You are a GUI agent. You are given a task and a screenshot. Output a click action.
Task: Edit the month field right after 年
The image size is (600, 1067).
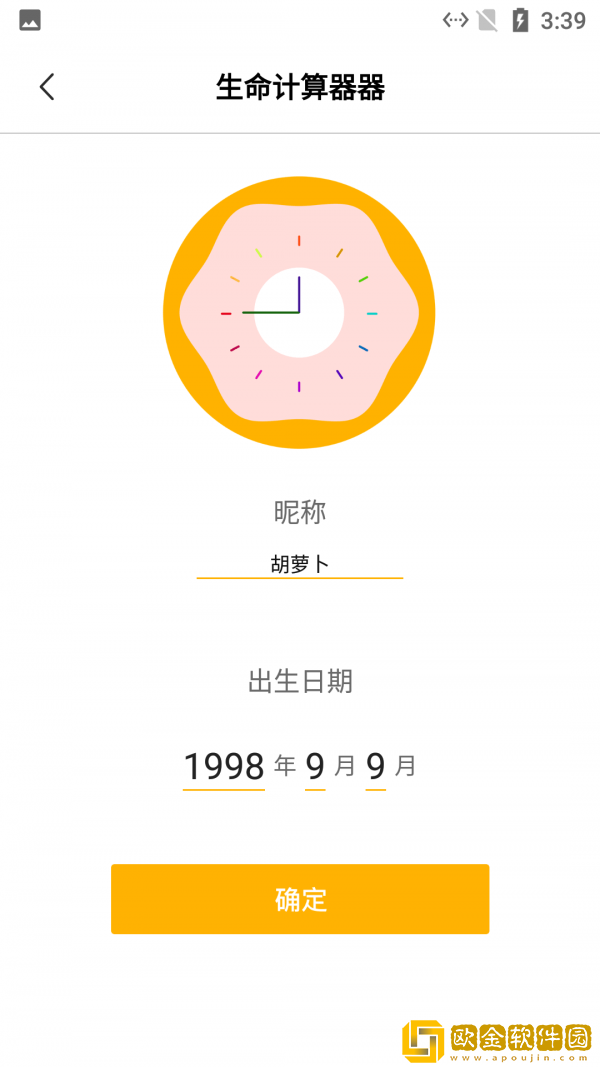[315, 767]
